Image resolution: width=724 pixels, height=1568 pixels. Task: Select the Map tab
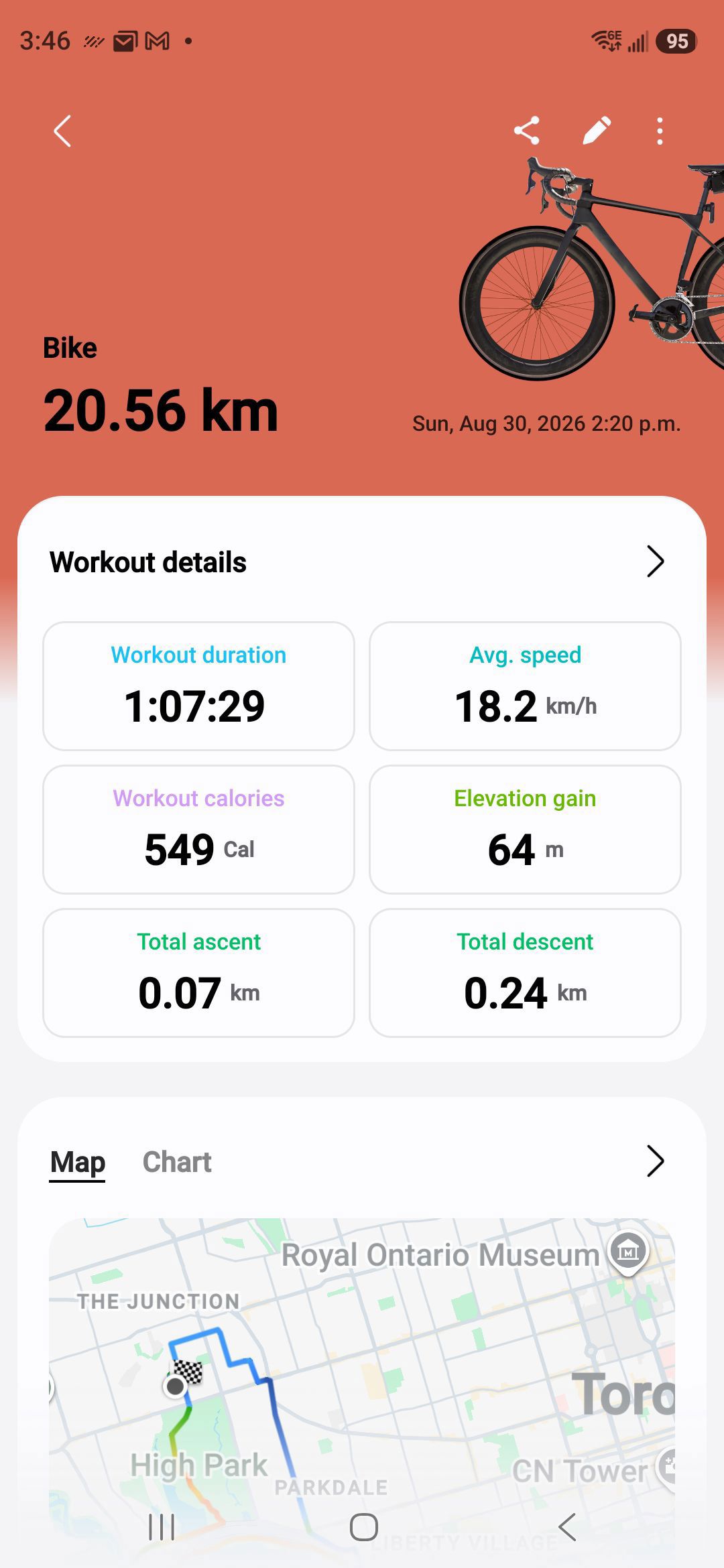(x=78, y=1162)
